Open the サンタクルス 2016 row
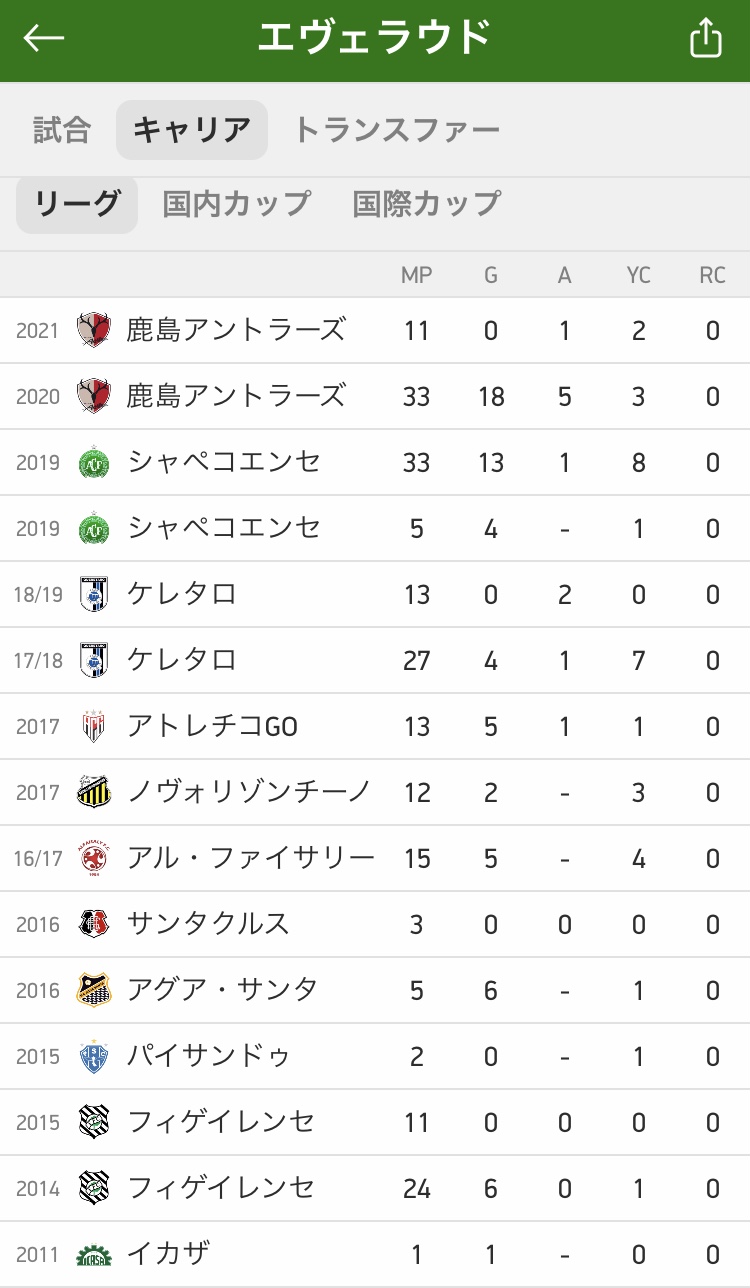 pyautogui.click(x=375, y=924)
